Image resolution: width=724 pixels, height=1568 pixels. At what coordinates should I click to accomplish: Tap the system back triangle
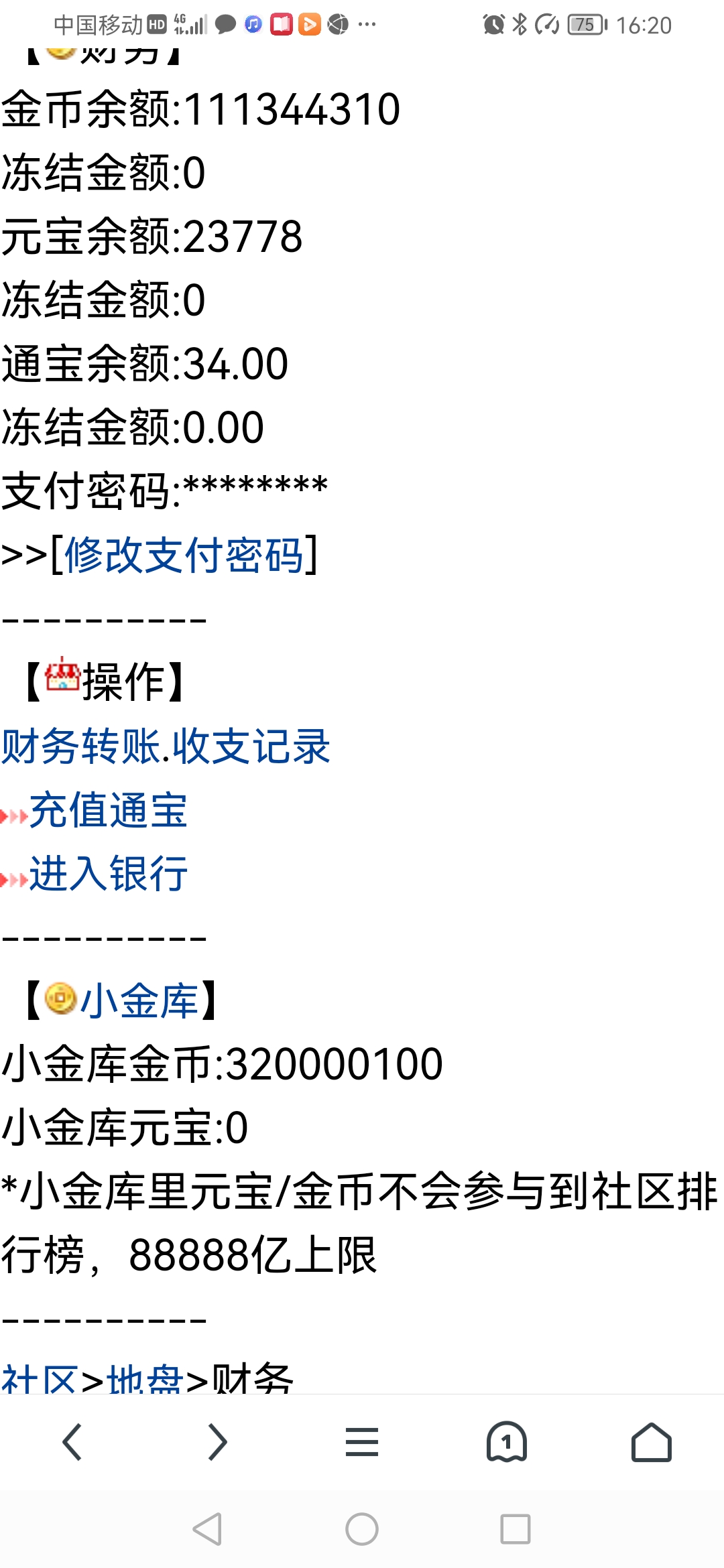click(207, 1529)
